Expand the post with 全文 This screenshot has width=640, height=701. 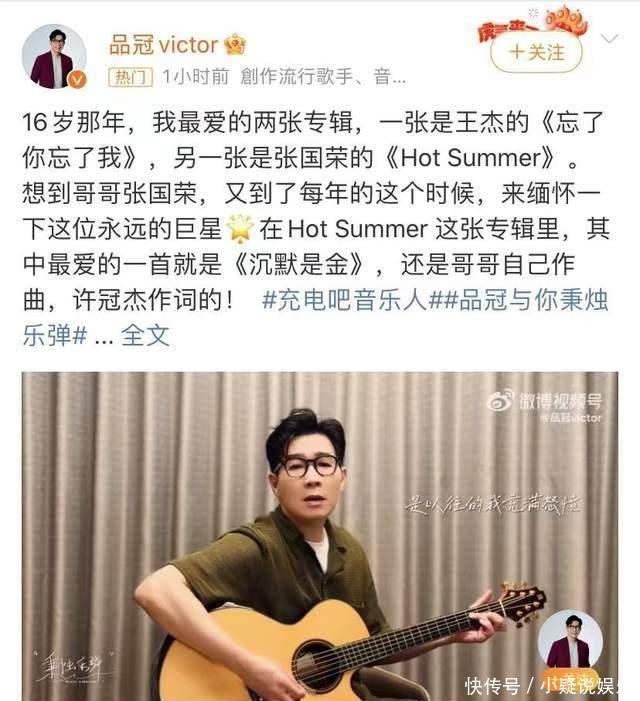146,335
